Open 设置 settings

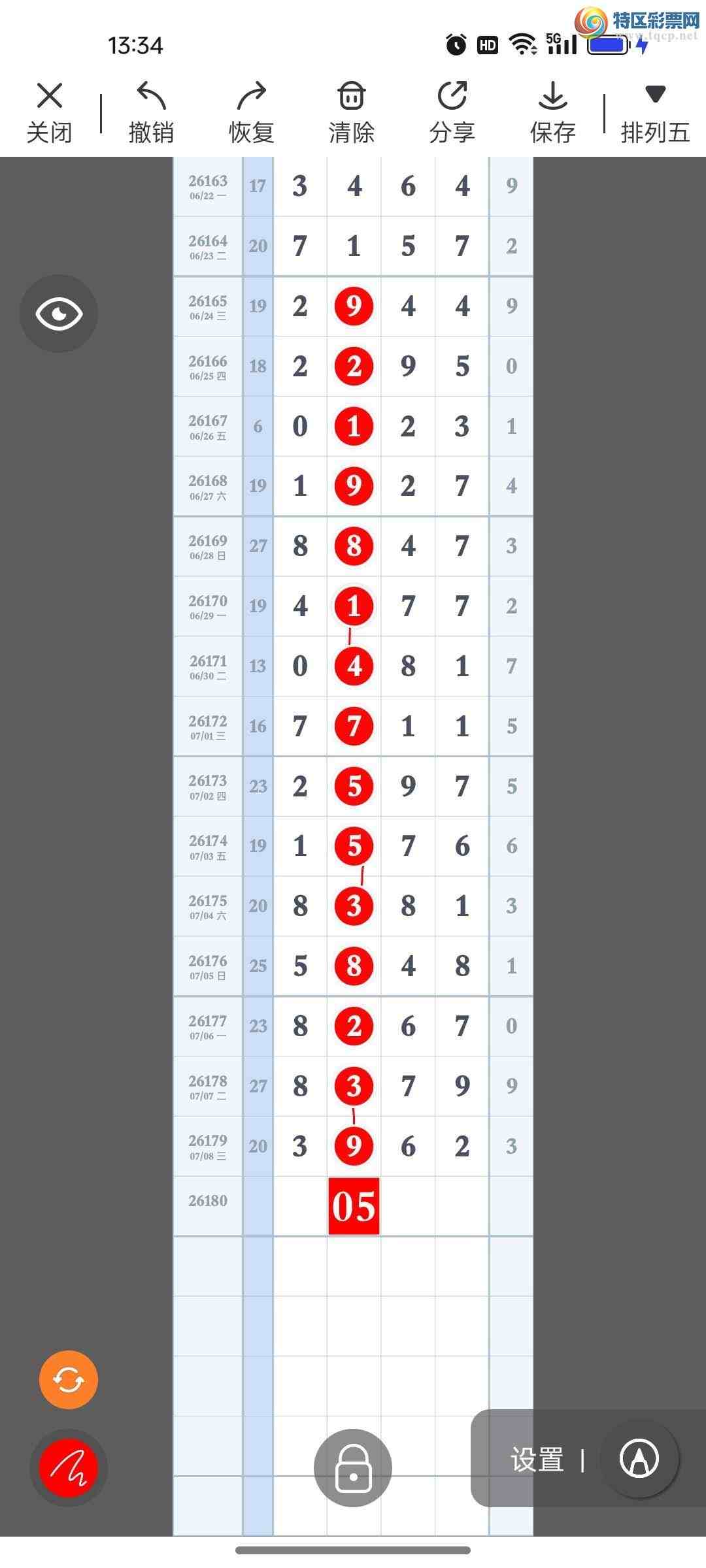coord(537,1460)
